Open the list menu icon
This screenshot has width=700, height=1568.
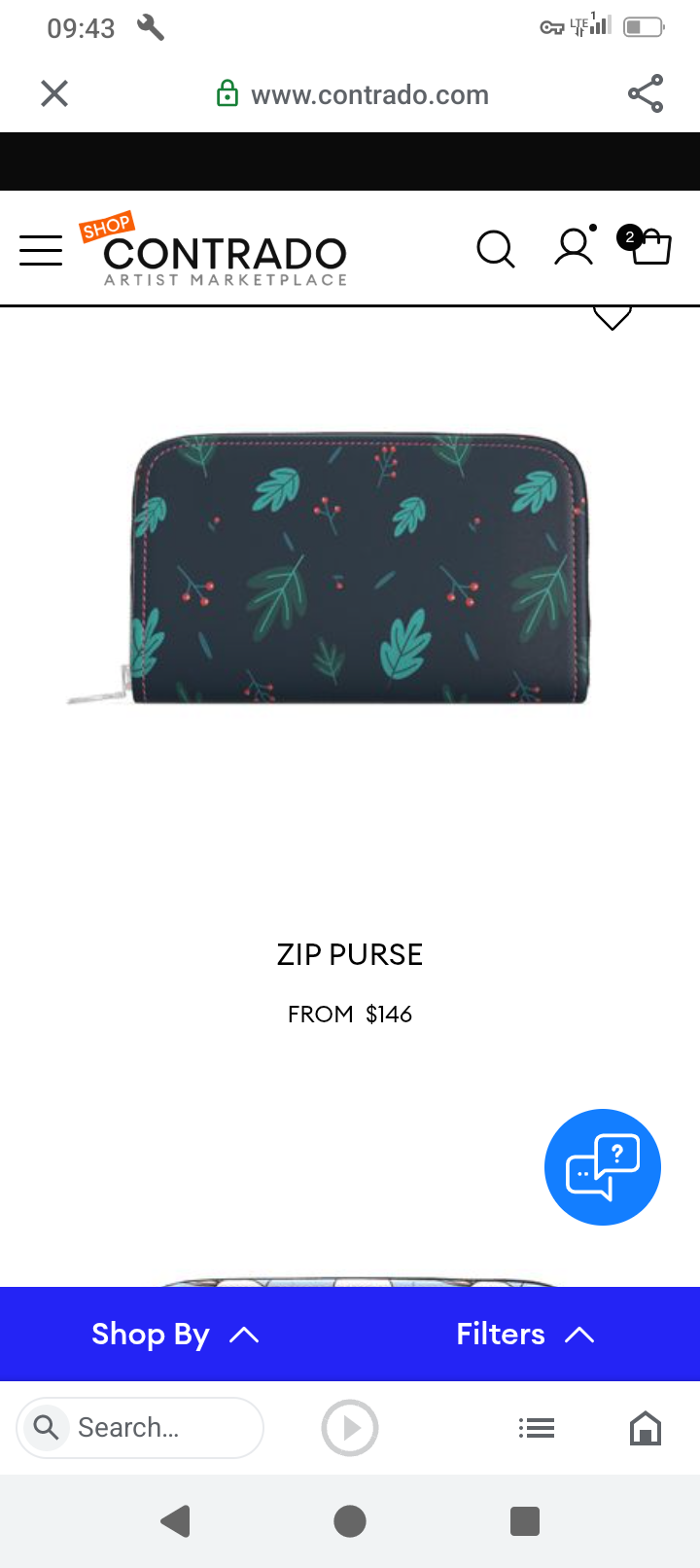(x=537, y=1427)
